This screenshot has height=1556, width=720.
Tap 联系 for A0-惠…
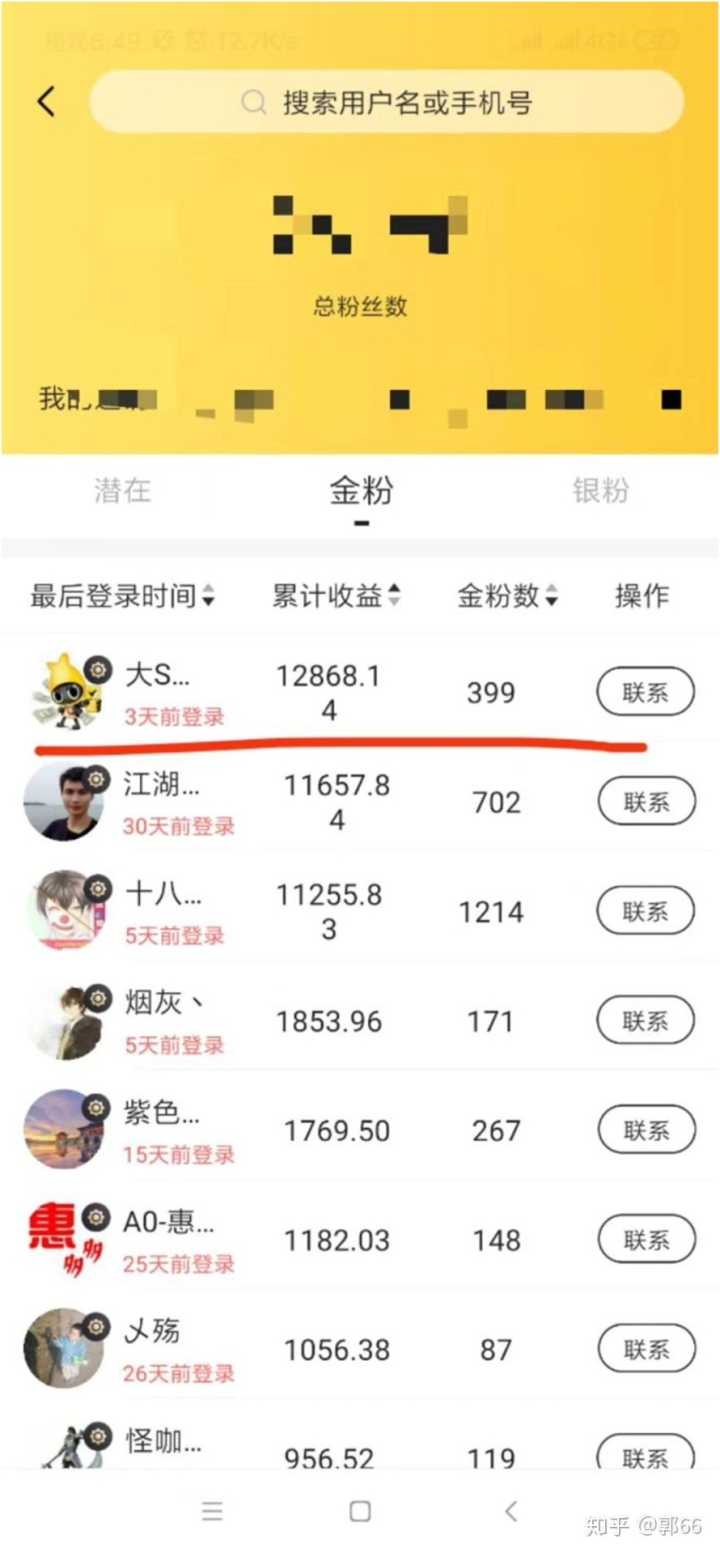[x=645, y=1239]
